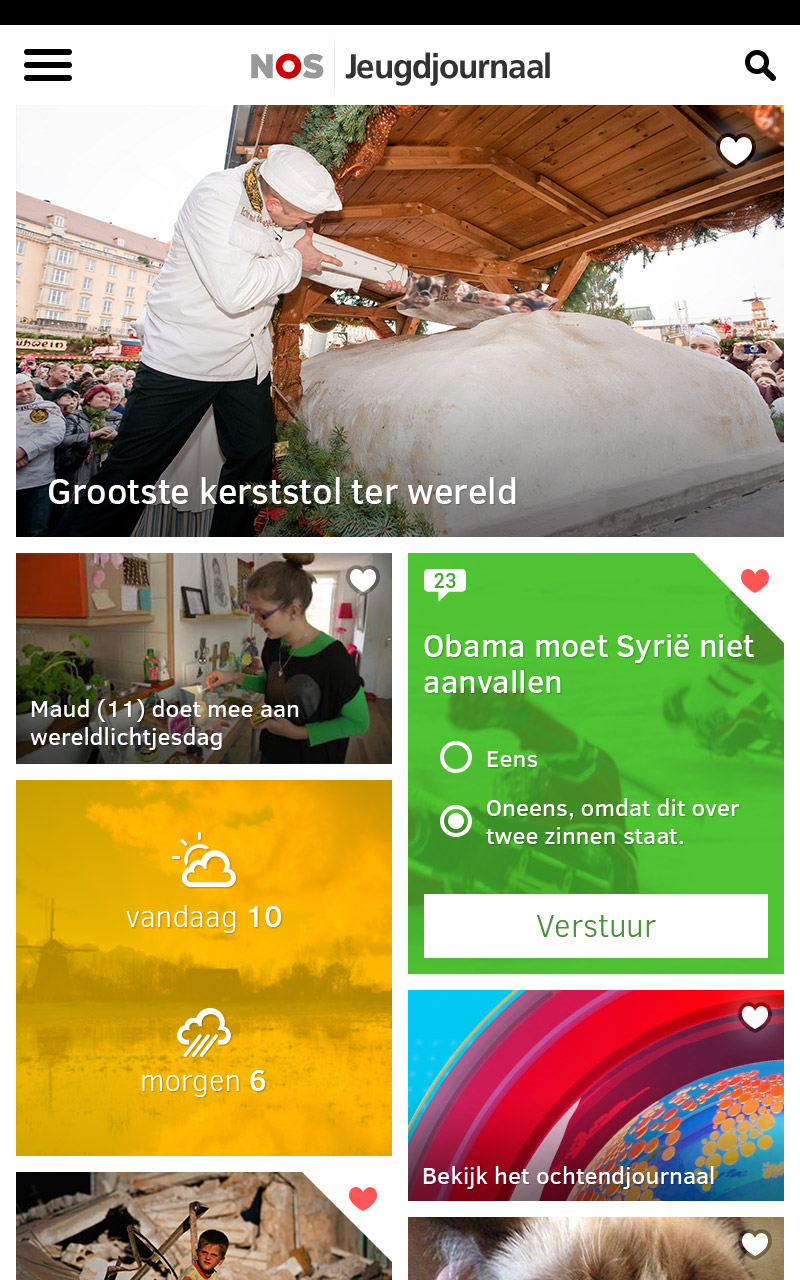
Task: Open the search magnifier
Action: [x=760, y=66]
